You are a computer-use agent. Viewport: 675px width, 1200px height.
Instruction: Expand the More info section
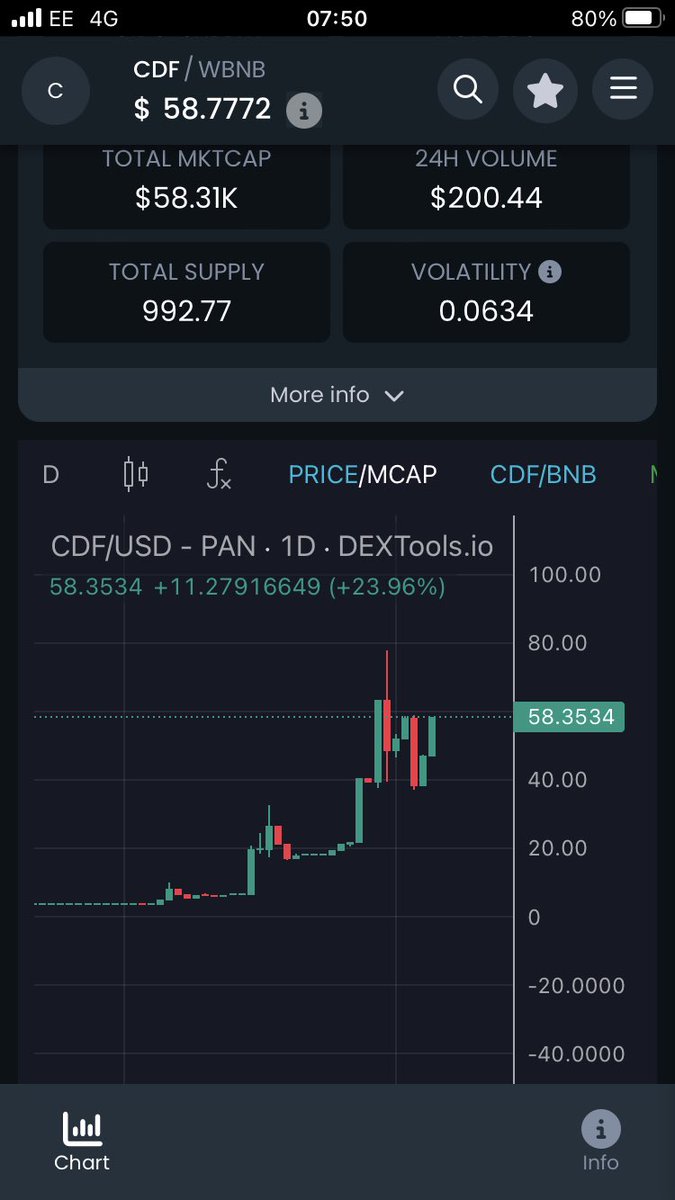click(x=337, y=395)
